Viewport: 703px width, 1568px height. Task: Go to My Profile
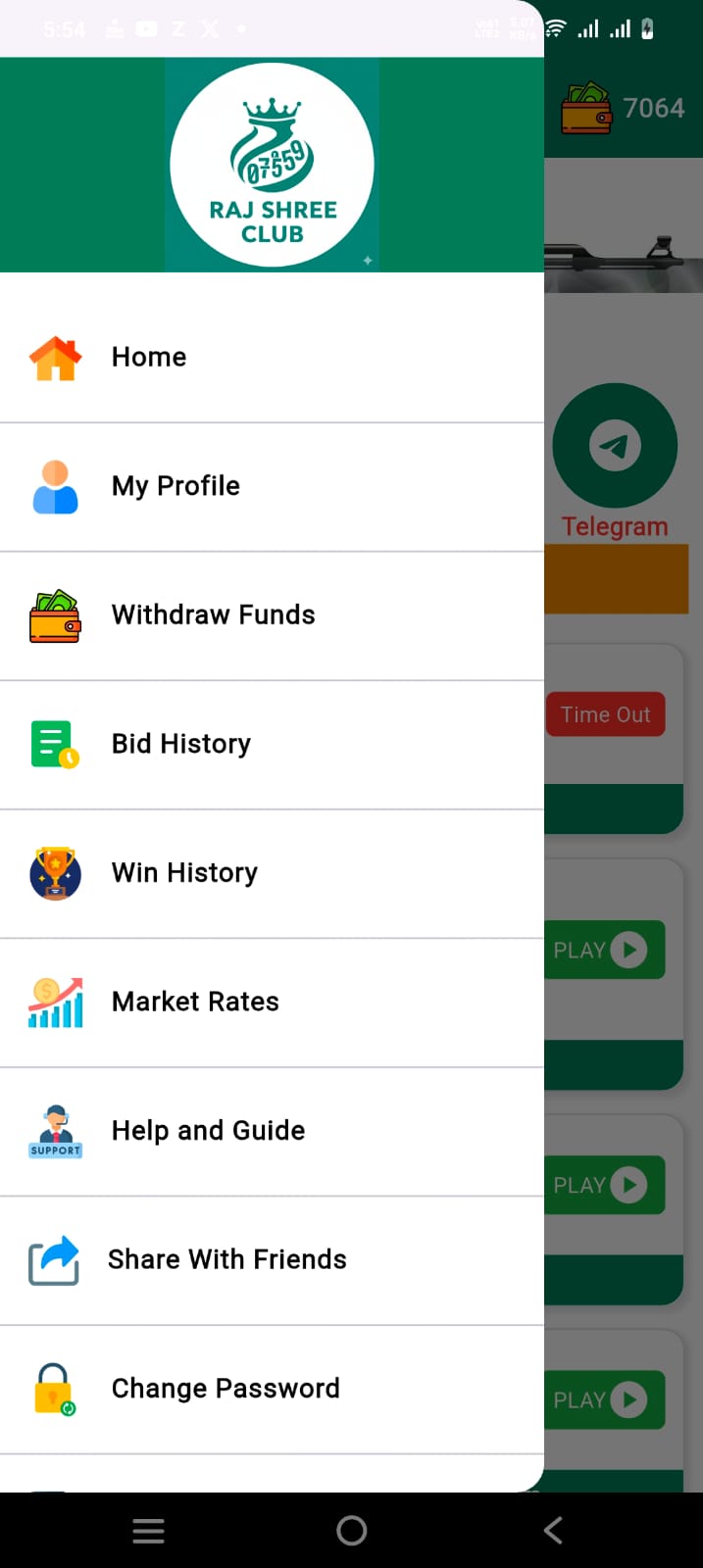pyautogui.click(x=176, y=486)
